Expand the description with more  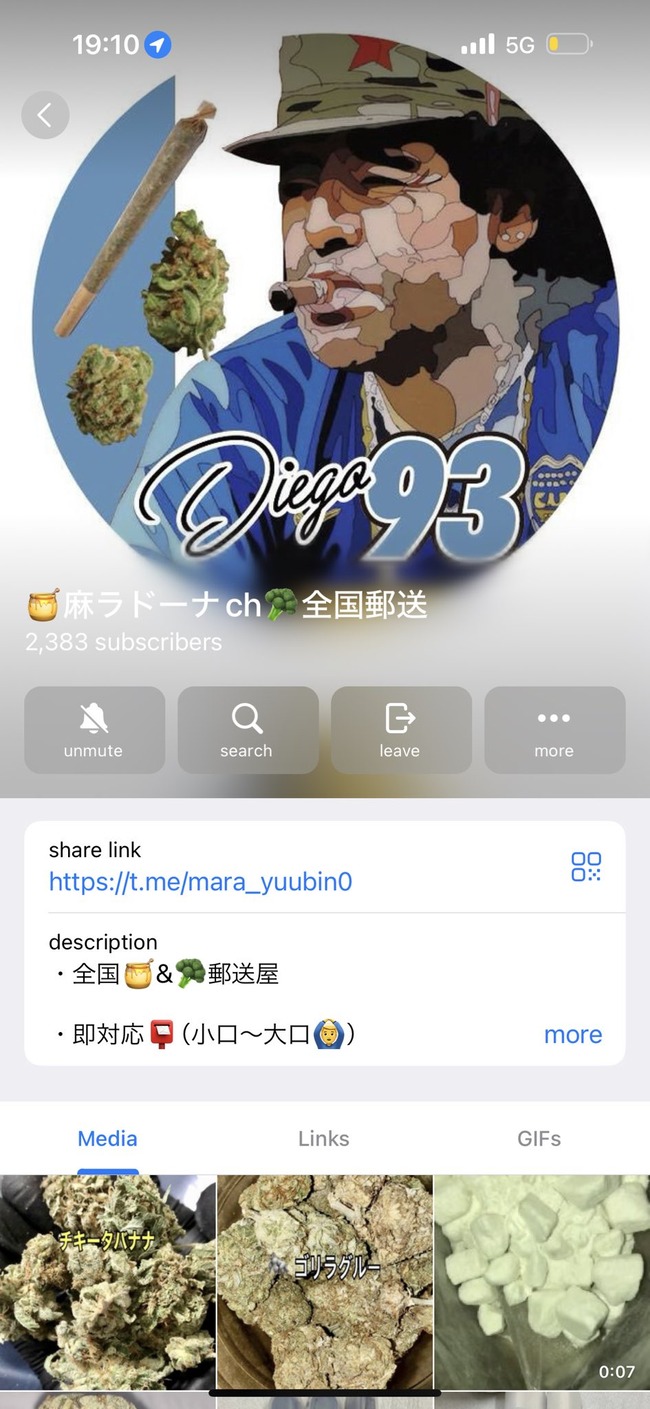pos(572,1035)
